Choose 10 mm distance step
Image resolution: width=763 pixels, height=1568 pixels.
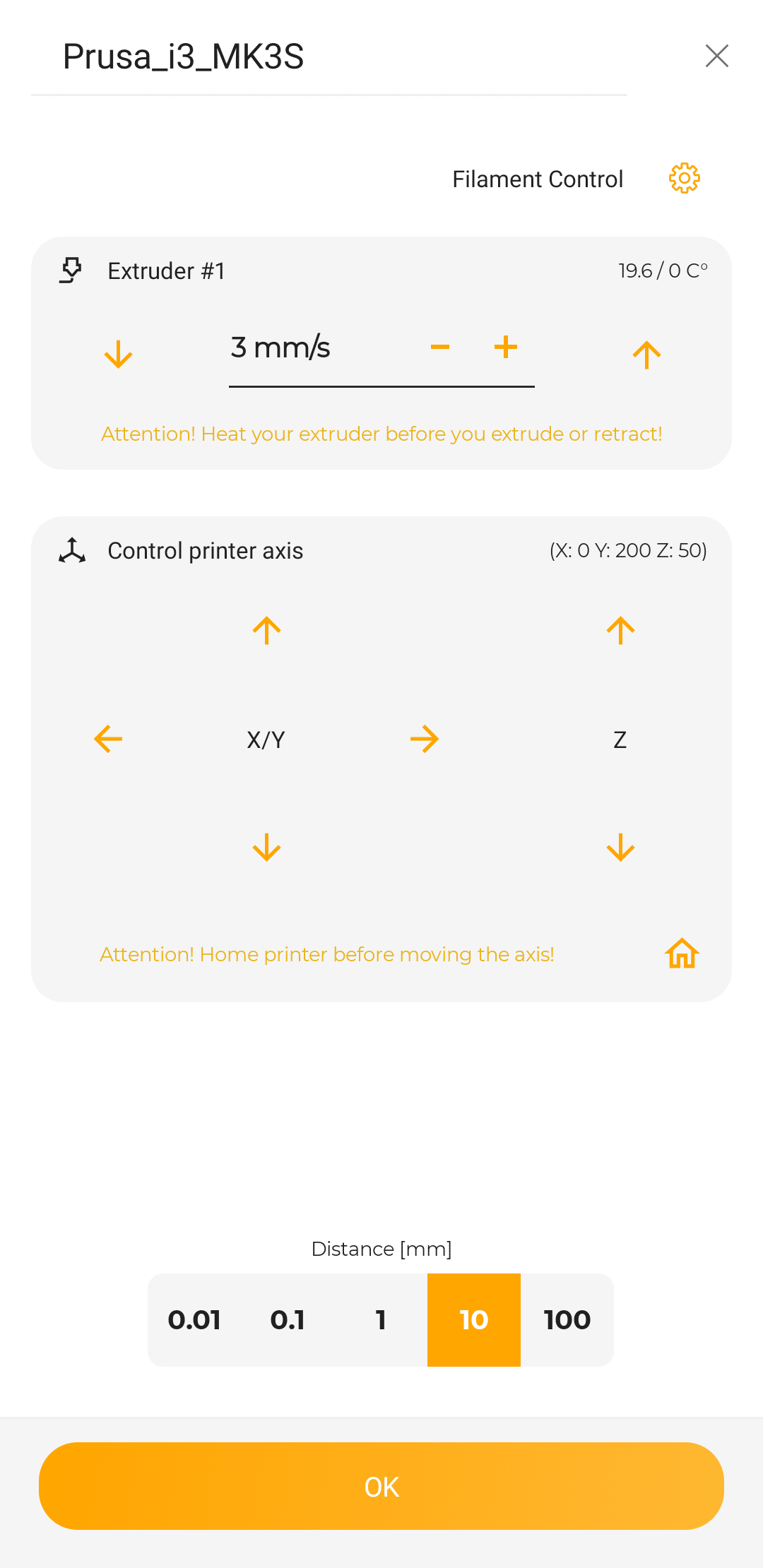coord(474,1320)
